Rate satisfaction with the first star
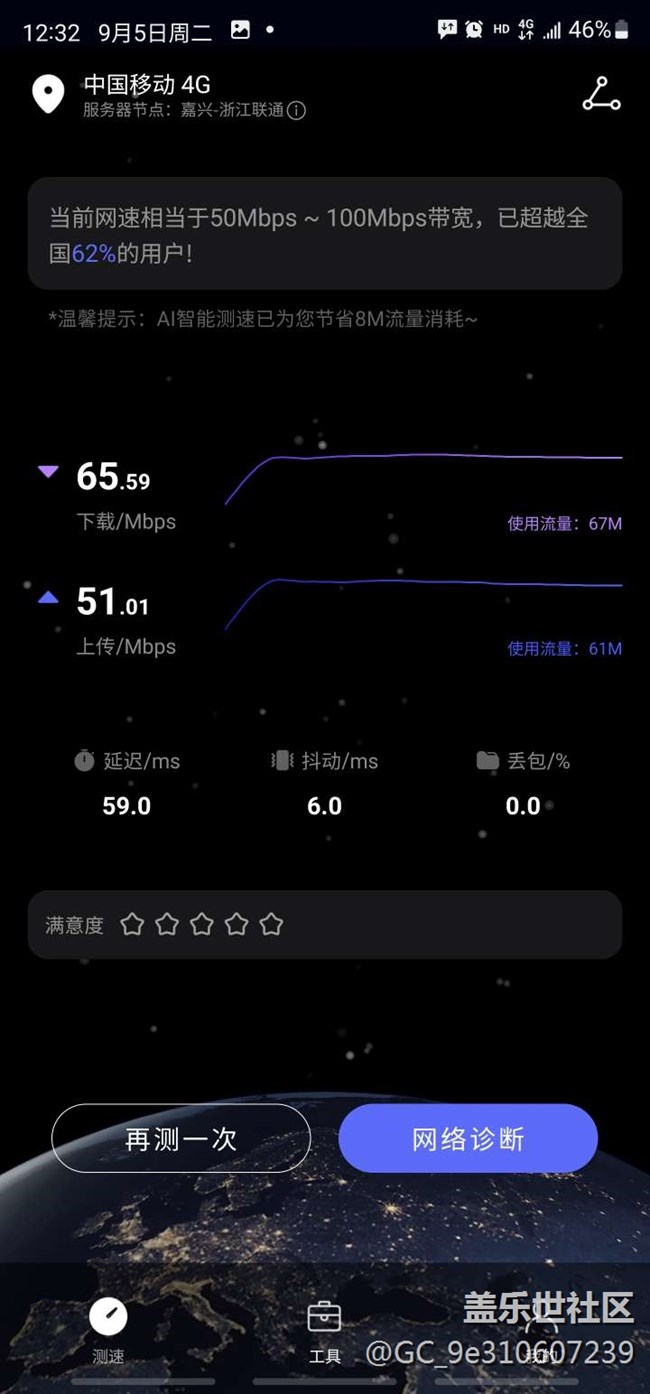This screenshot has width=650, height=1394. tap(132, 925)
